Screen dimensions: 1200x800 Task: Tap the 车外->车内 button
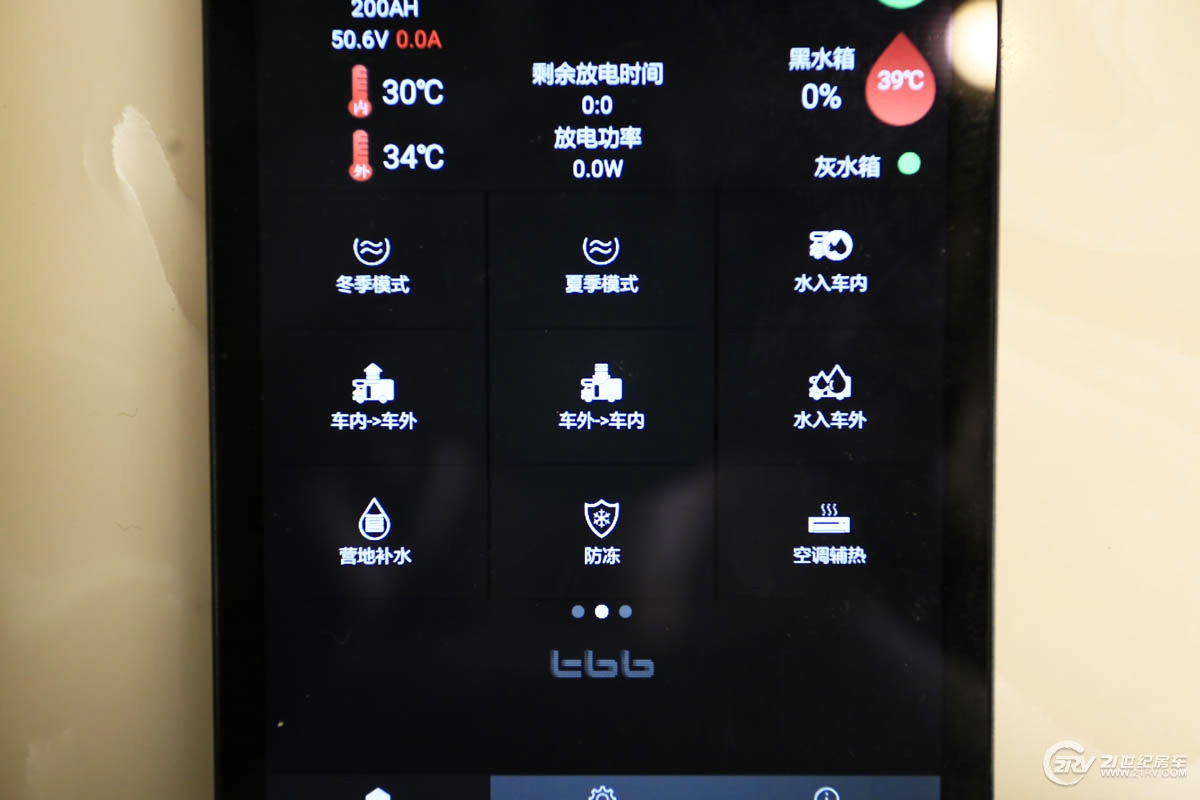pos(601,398)
